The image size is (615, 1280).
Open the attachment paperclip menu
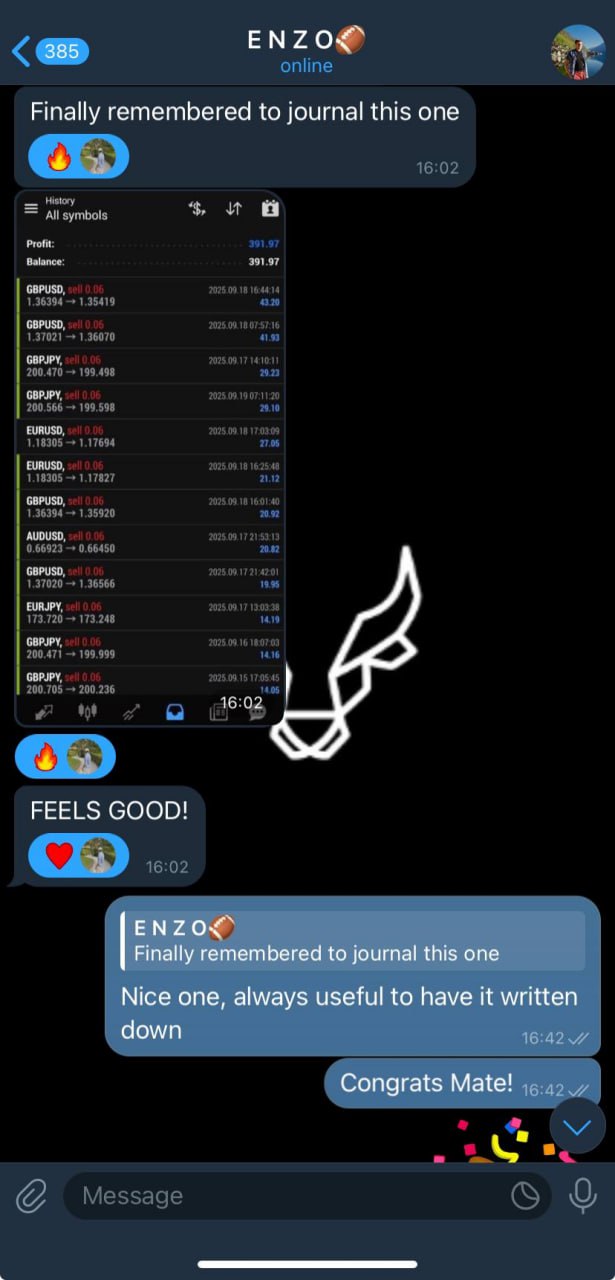pos(32,1195)
